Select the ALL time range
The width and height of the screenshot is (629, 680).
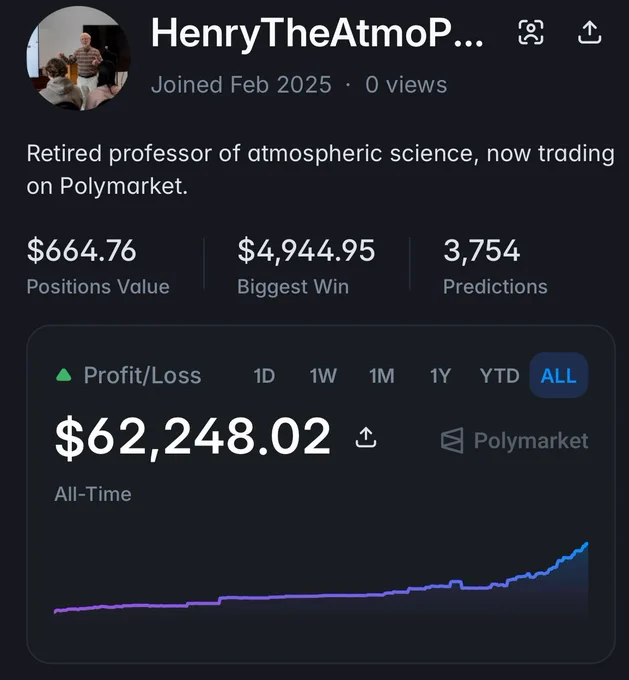pos(559,375)
